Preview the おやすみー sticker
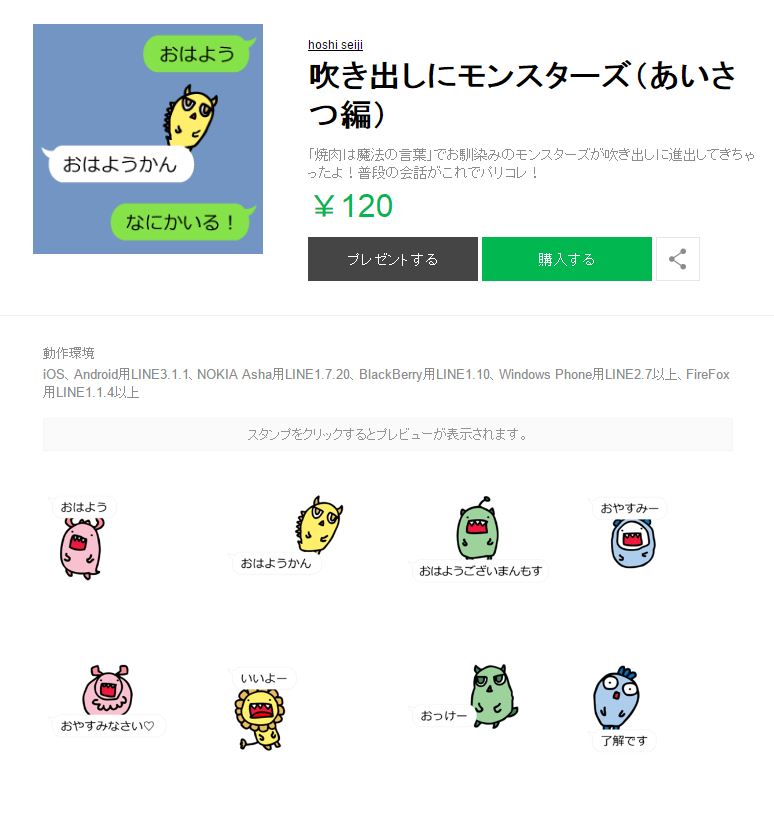The image size is (774, 828). [631, 535]
